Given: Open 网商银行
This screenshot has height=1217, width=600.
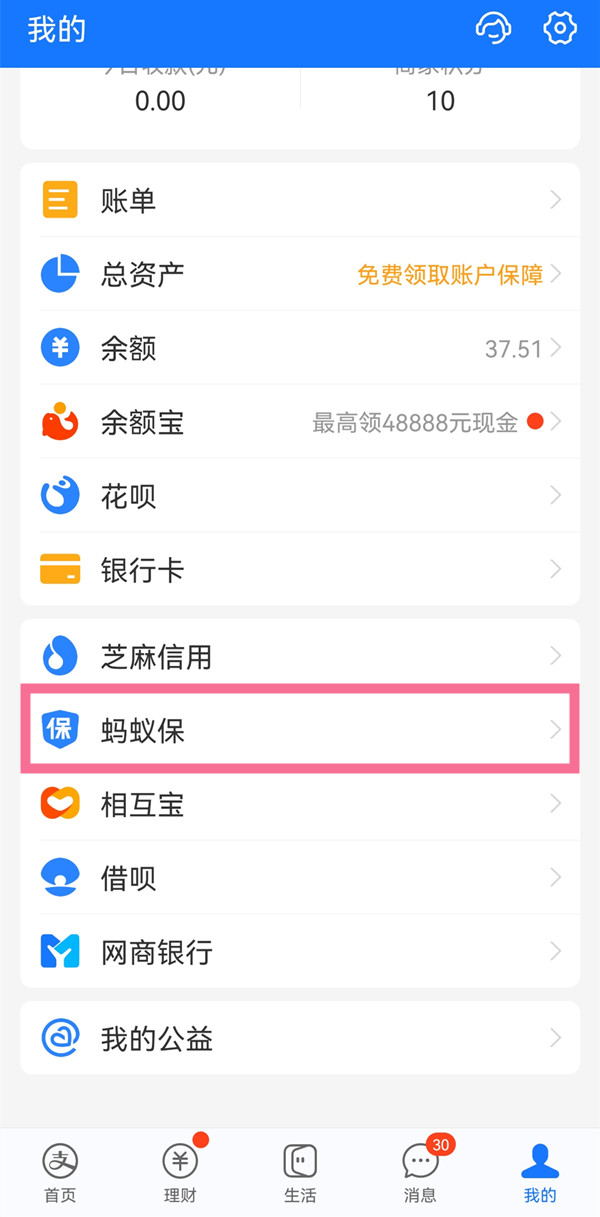Looking at the screenshot, I should point(300,951).
